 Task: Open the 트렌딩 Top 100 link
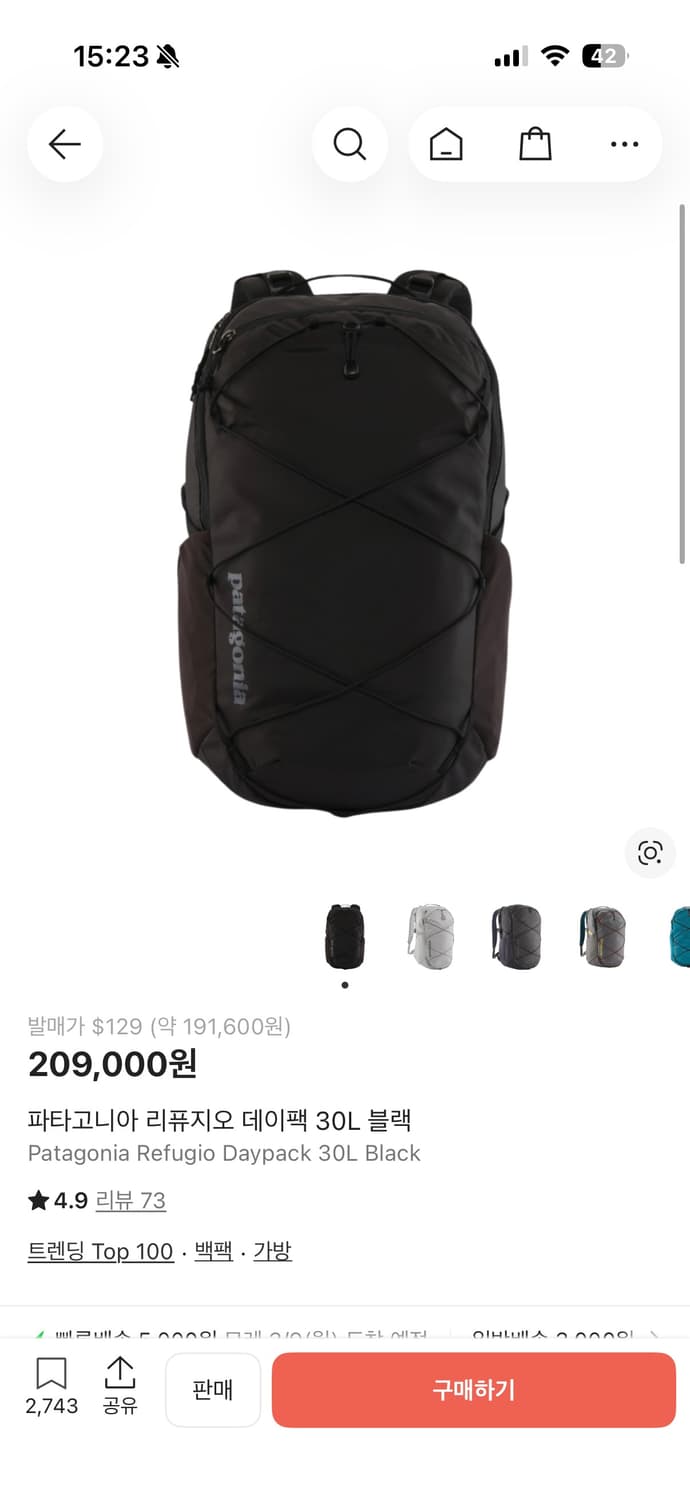click(100, 1251)
